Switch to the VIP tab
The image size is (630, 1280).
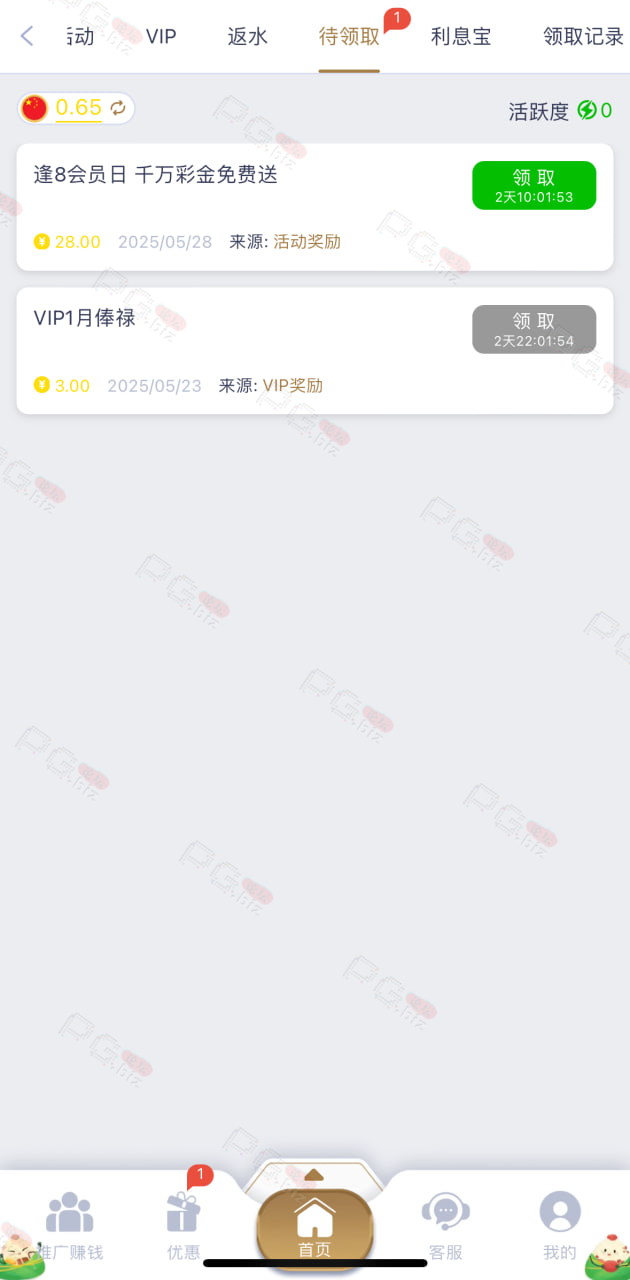click(x=161, y=37)
